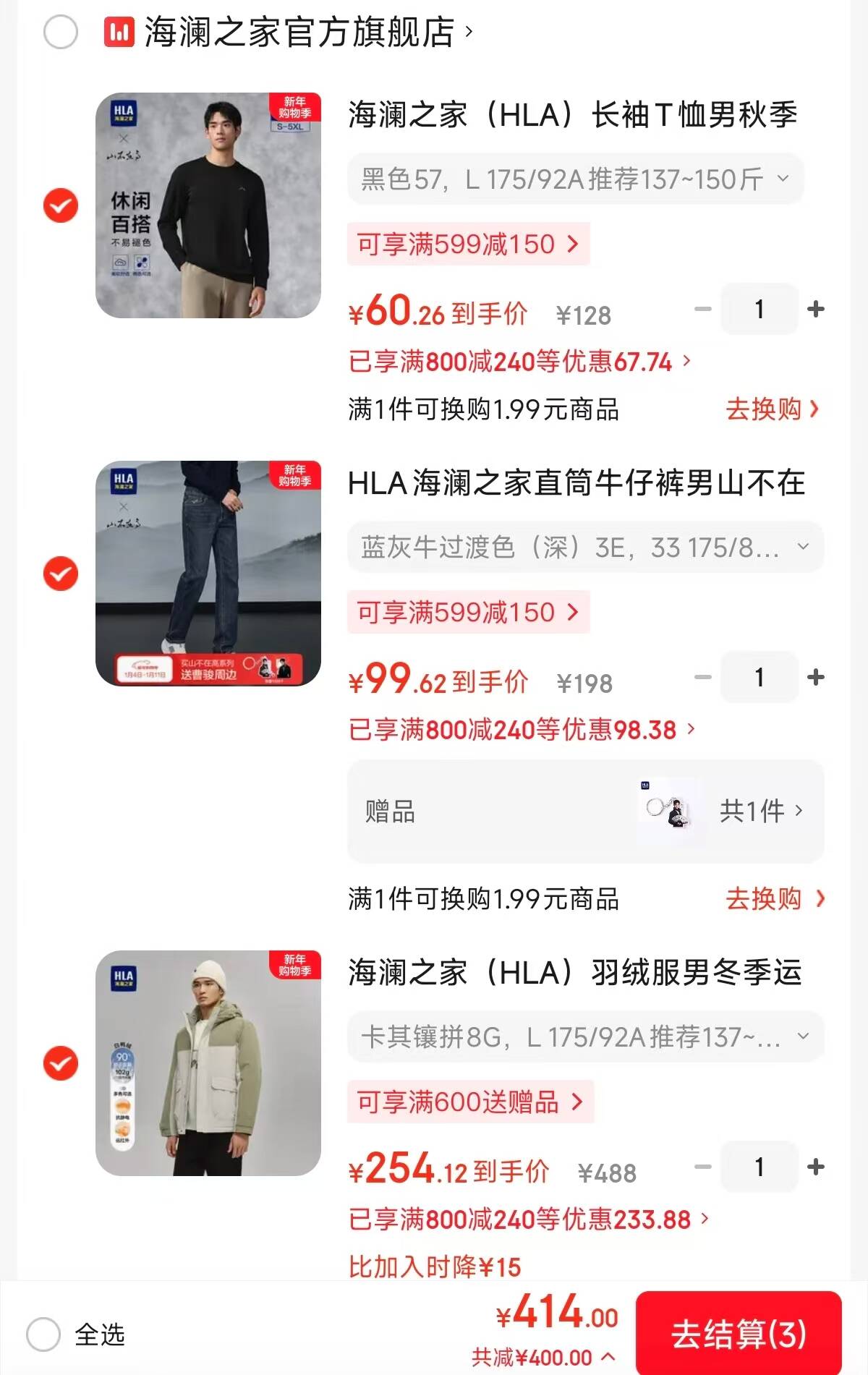This screenshot has height=1375, width=868.
Task: Tap 去换购 under the 长袖T恤
Action: 773,409
